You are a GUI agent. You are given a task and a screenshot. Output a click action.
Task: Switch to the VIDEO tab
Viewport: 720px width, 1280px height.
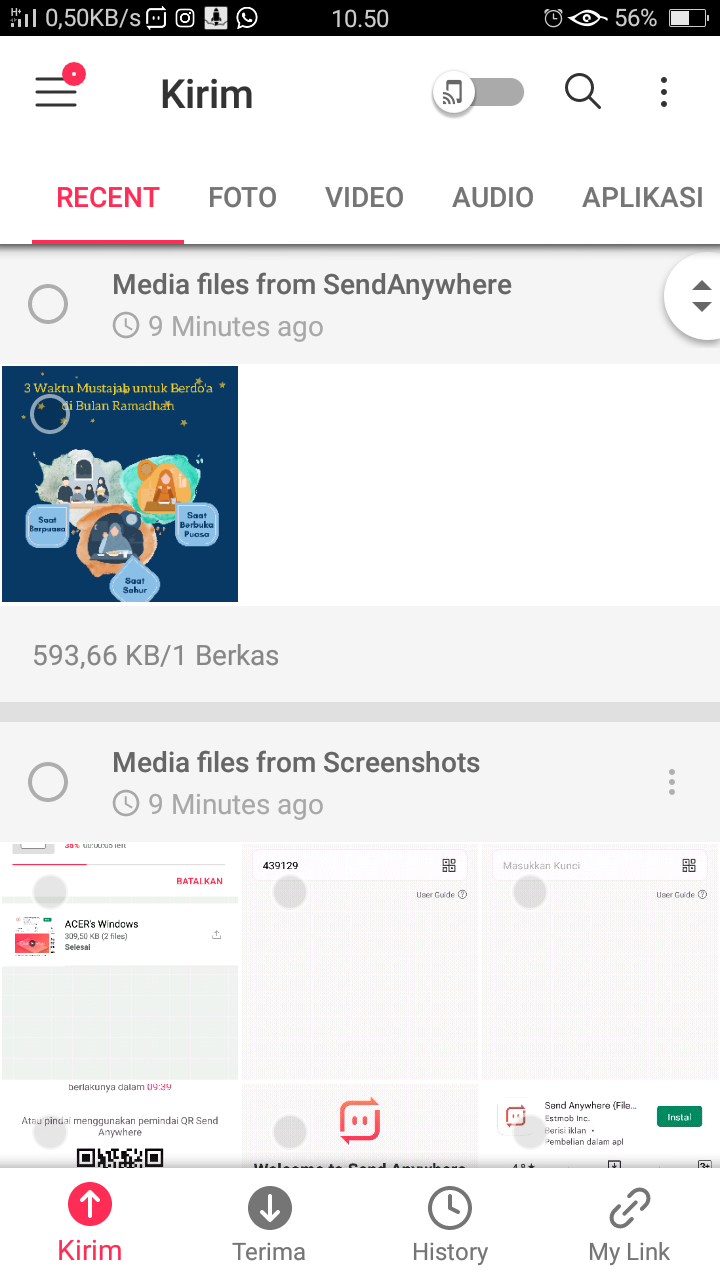pyautogui.click(x=364, y=198)
